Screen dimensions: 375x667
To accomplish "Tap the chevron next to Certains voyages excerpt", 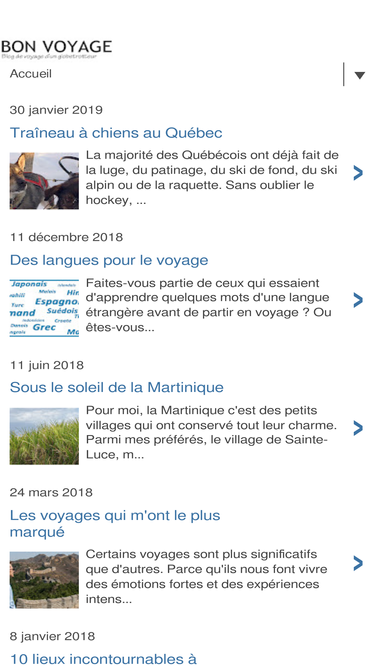I will 358,563.
